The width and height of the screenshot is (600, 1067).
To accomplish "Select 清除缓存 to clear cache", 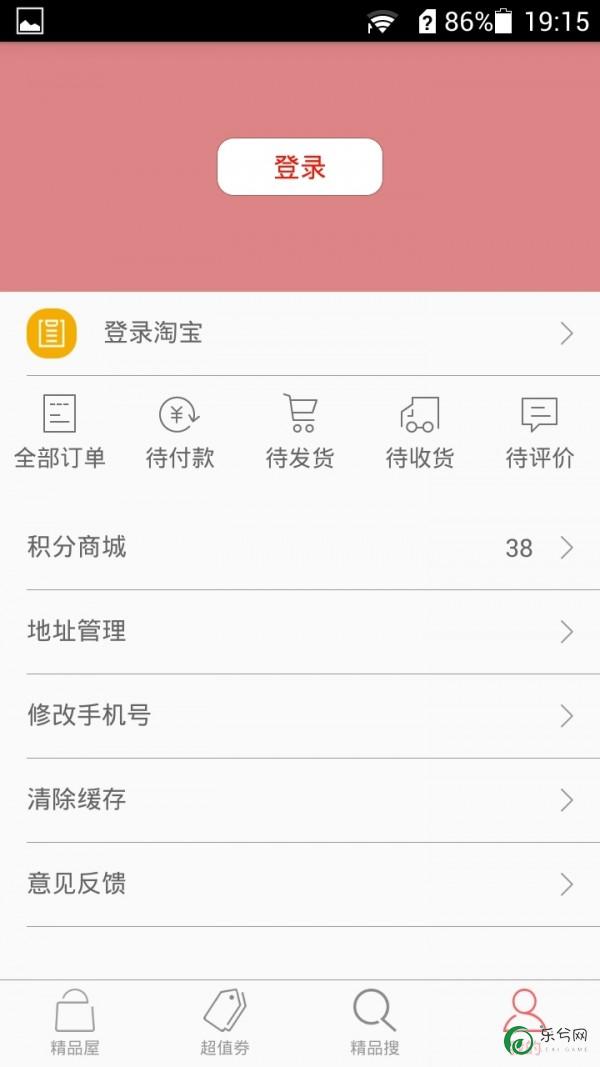I will pyautogui.click(x=300, y=800).
